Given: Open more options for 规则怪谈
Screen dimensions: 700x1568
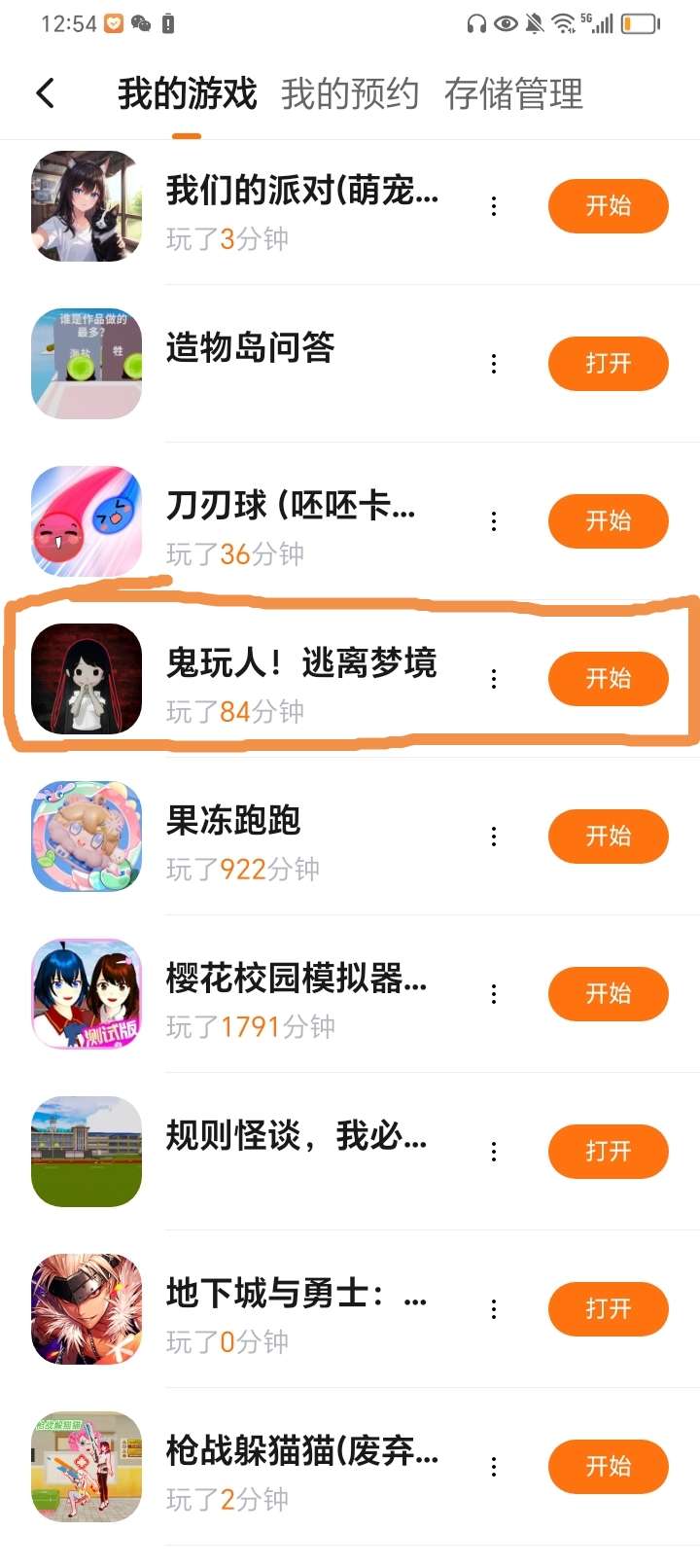Looking at the screenshot, I should coord(494,1152).
